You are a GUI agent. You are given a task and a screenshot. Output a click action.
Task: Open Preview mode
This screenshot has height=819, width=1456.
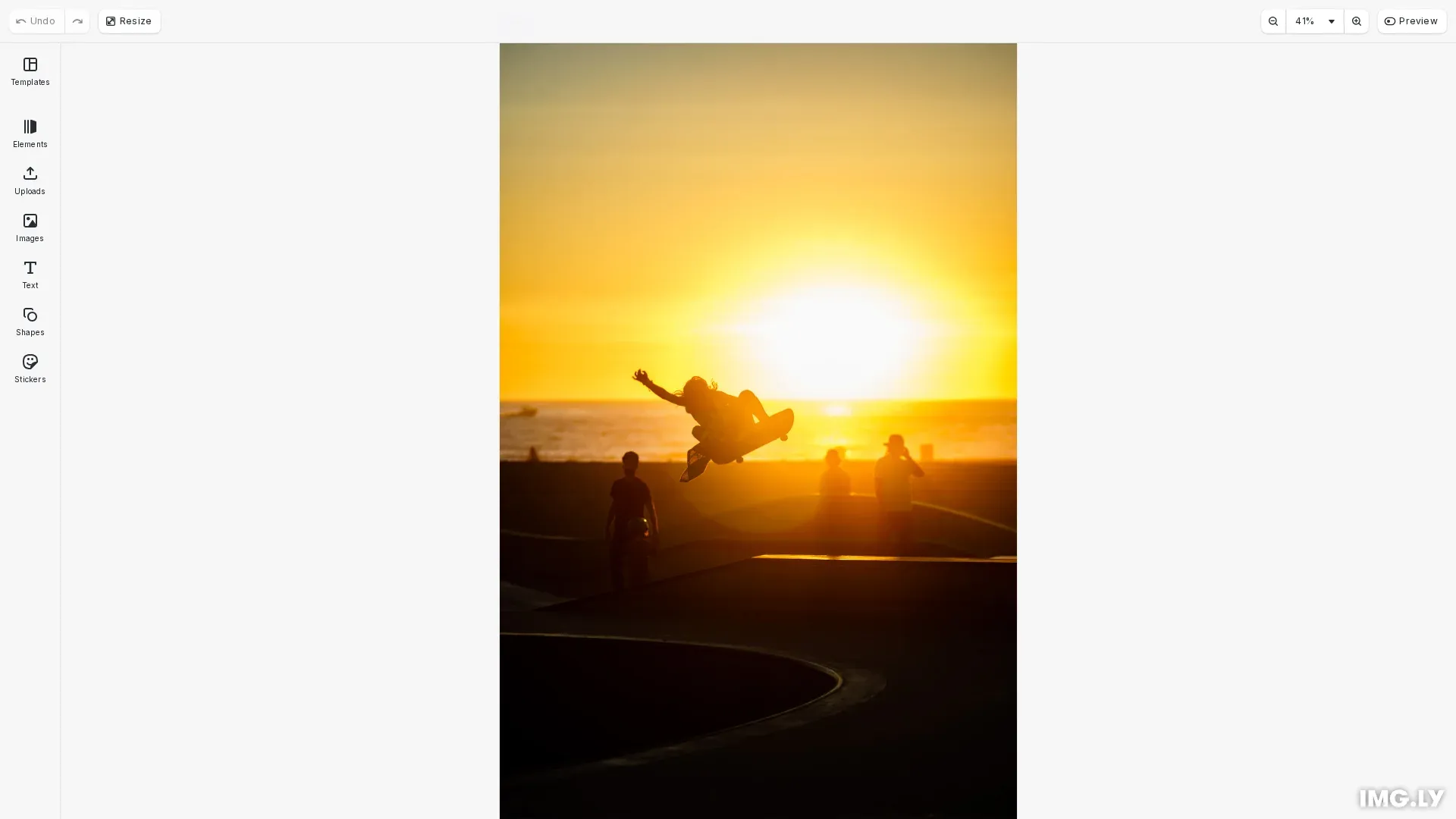1411,21
